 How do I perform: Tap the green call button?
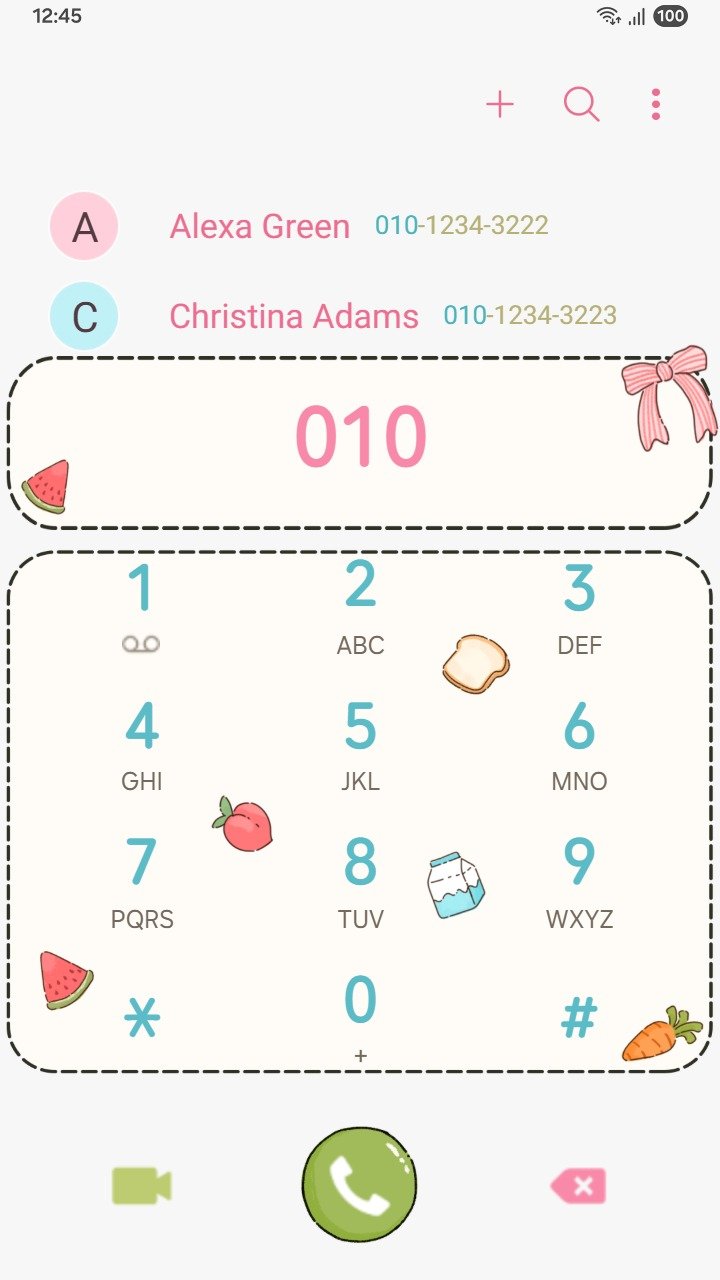click(360, 1185)
